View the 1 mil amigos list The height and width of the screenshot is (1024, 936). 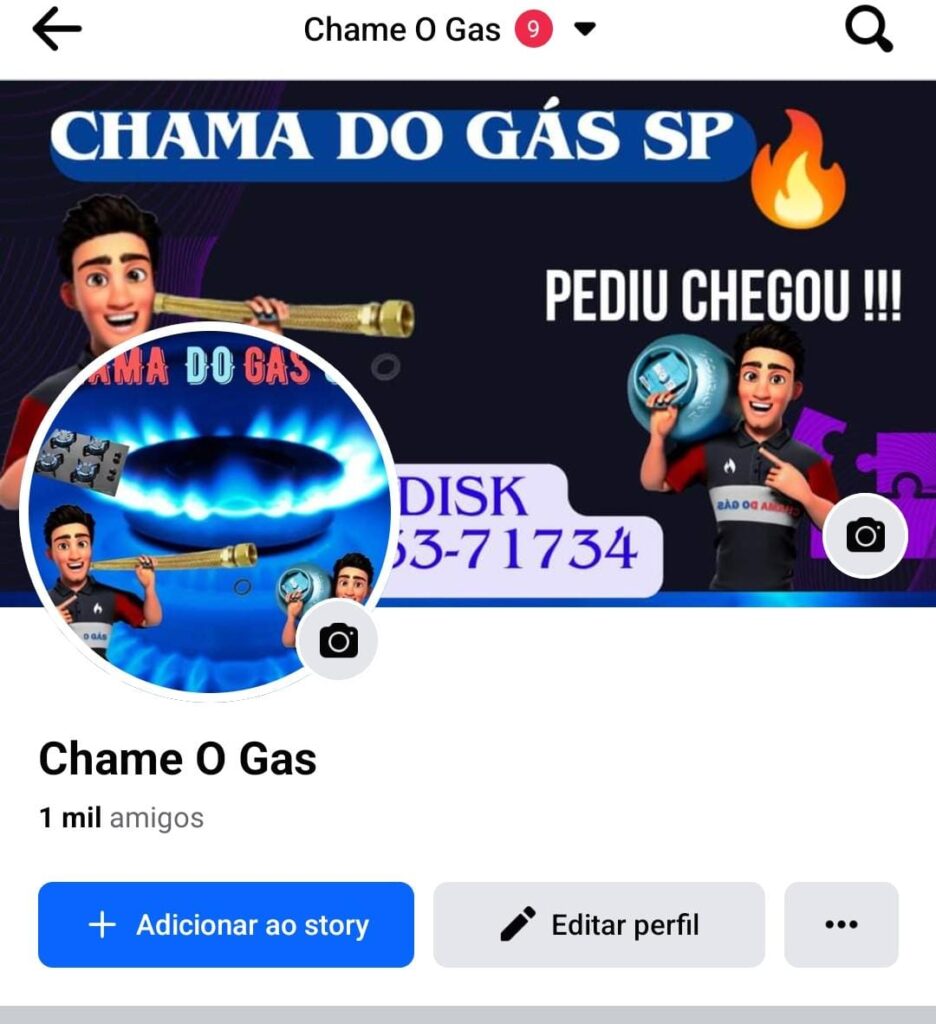pyautogui.click(x=121, y=818)
